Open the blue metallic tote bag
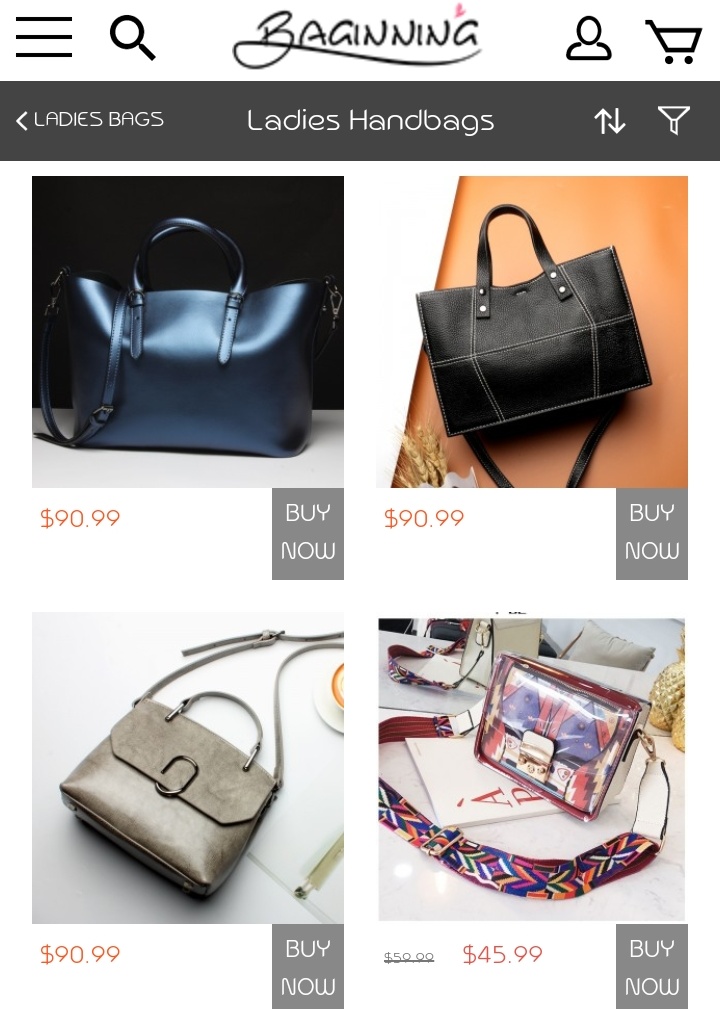This screenshot has height=1009, width=720. (188, 332)
